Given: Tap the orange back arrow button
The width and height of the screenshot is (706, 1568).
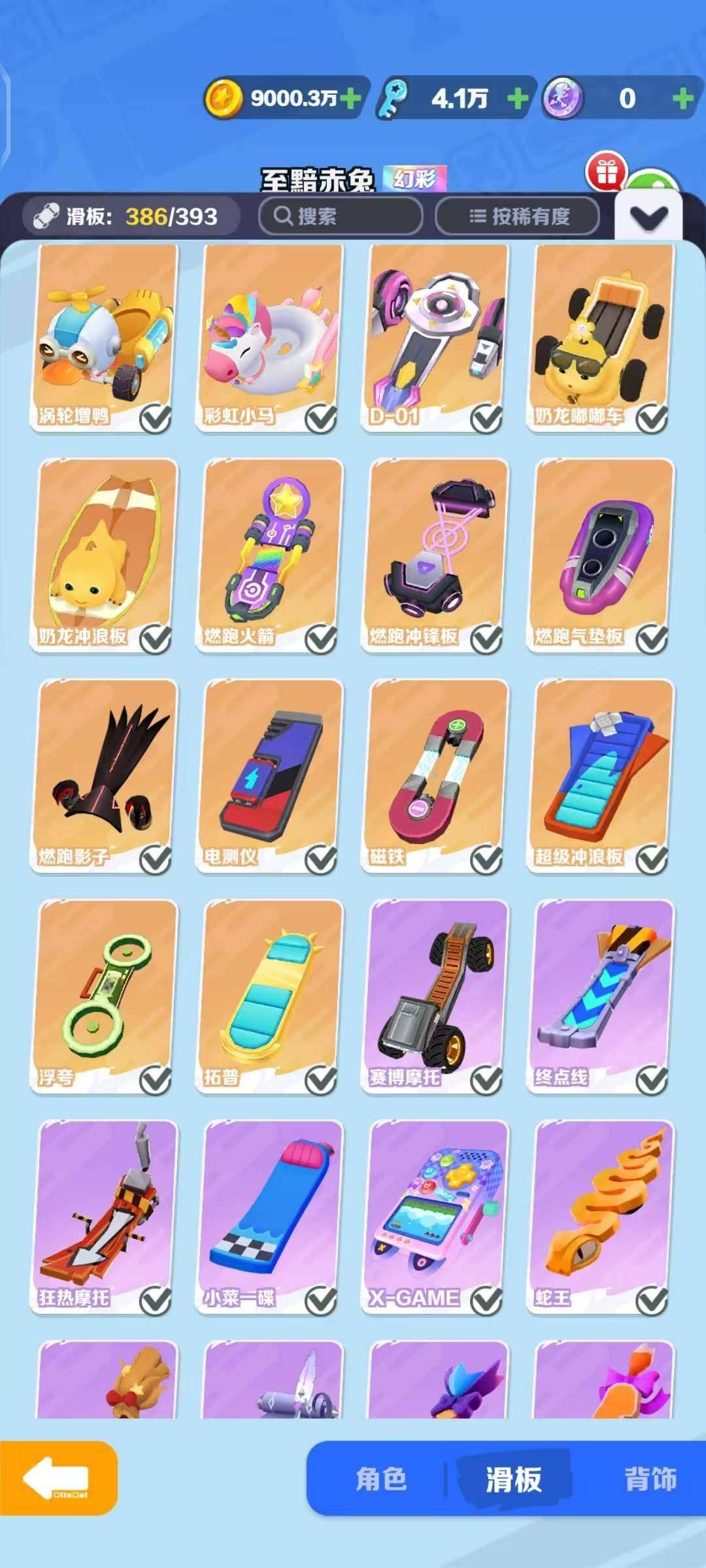Looking at the screenshot, I should click(x=58, y=1478).
